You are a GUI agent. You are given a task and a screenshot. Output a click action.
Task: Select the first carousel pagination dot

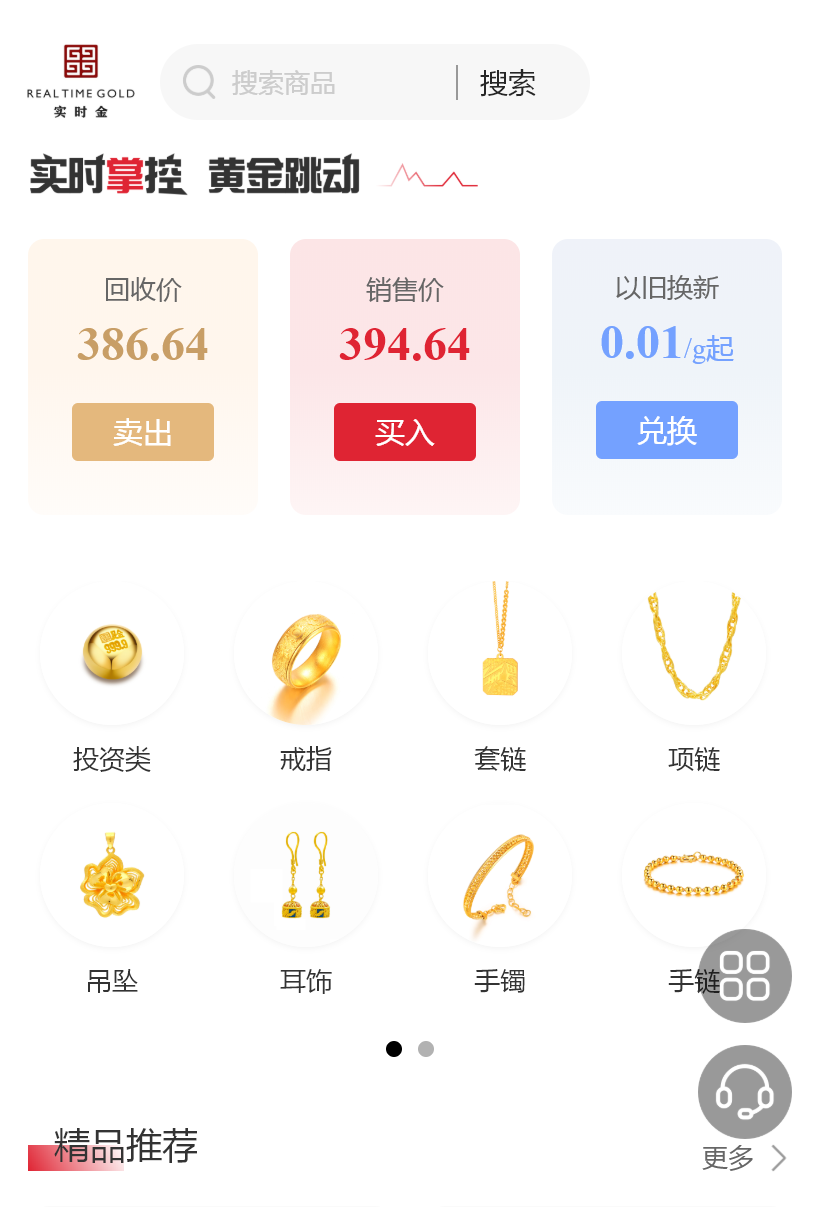click(x=394, y=1049)
